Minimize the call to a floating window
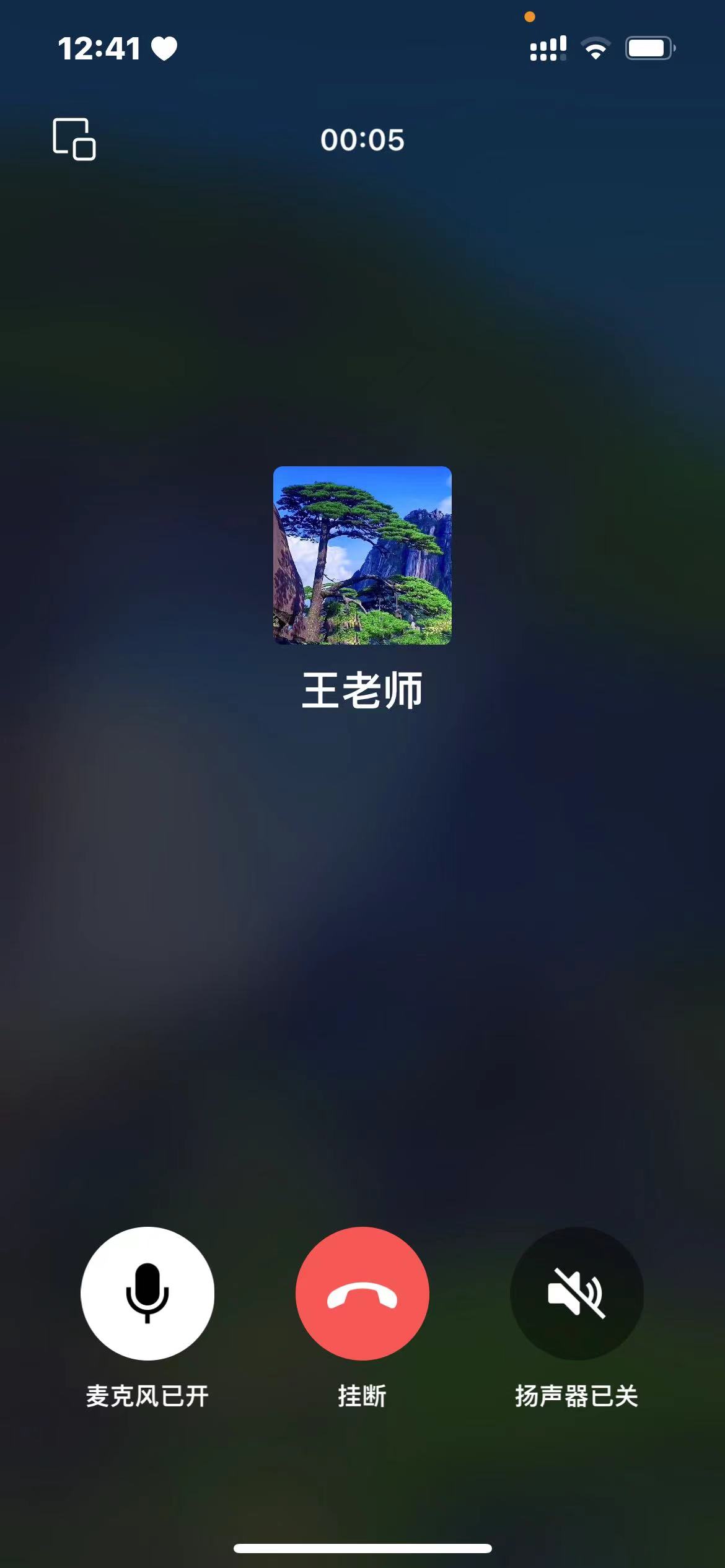Screen dimensions: 725x1568 (74, 139)
